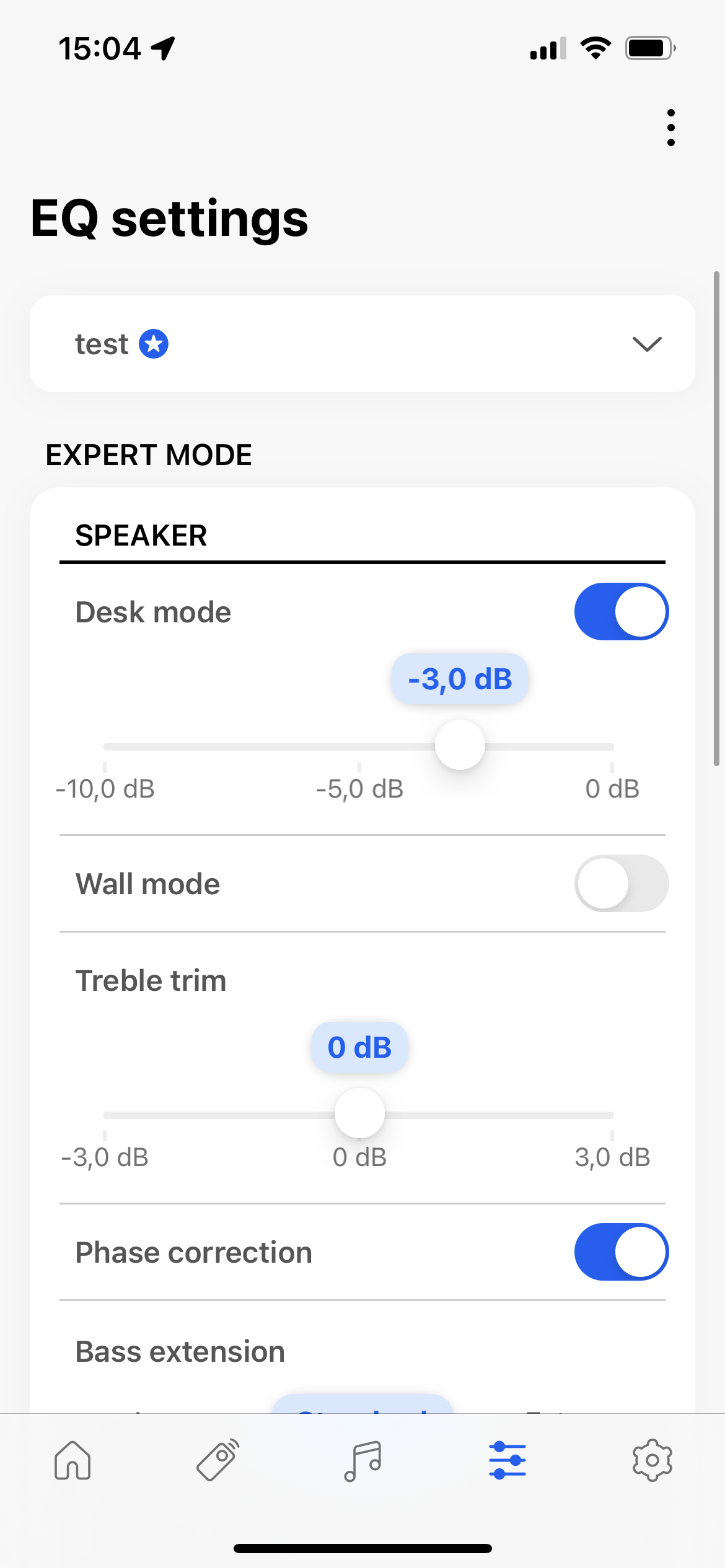Tap the Wi-Fi indicator in the status bar
The height and width of the screenshot is (1568, 725).
tap(596, 47)
